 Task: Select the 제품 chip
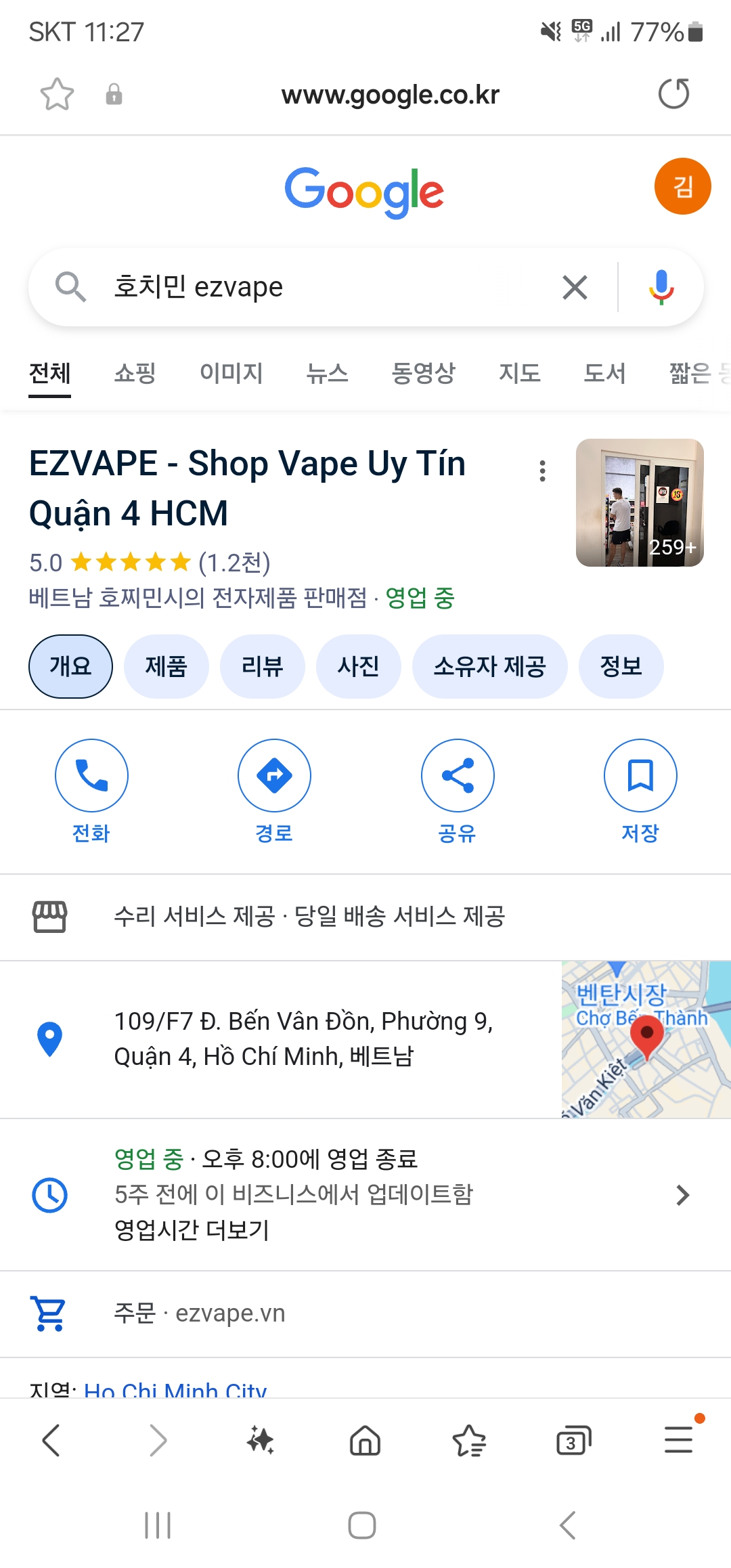tap(166, 666)
